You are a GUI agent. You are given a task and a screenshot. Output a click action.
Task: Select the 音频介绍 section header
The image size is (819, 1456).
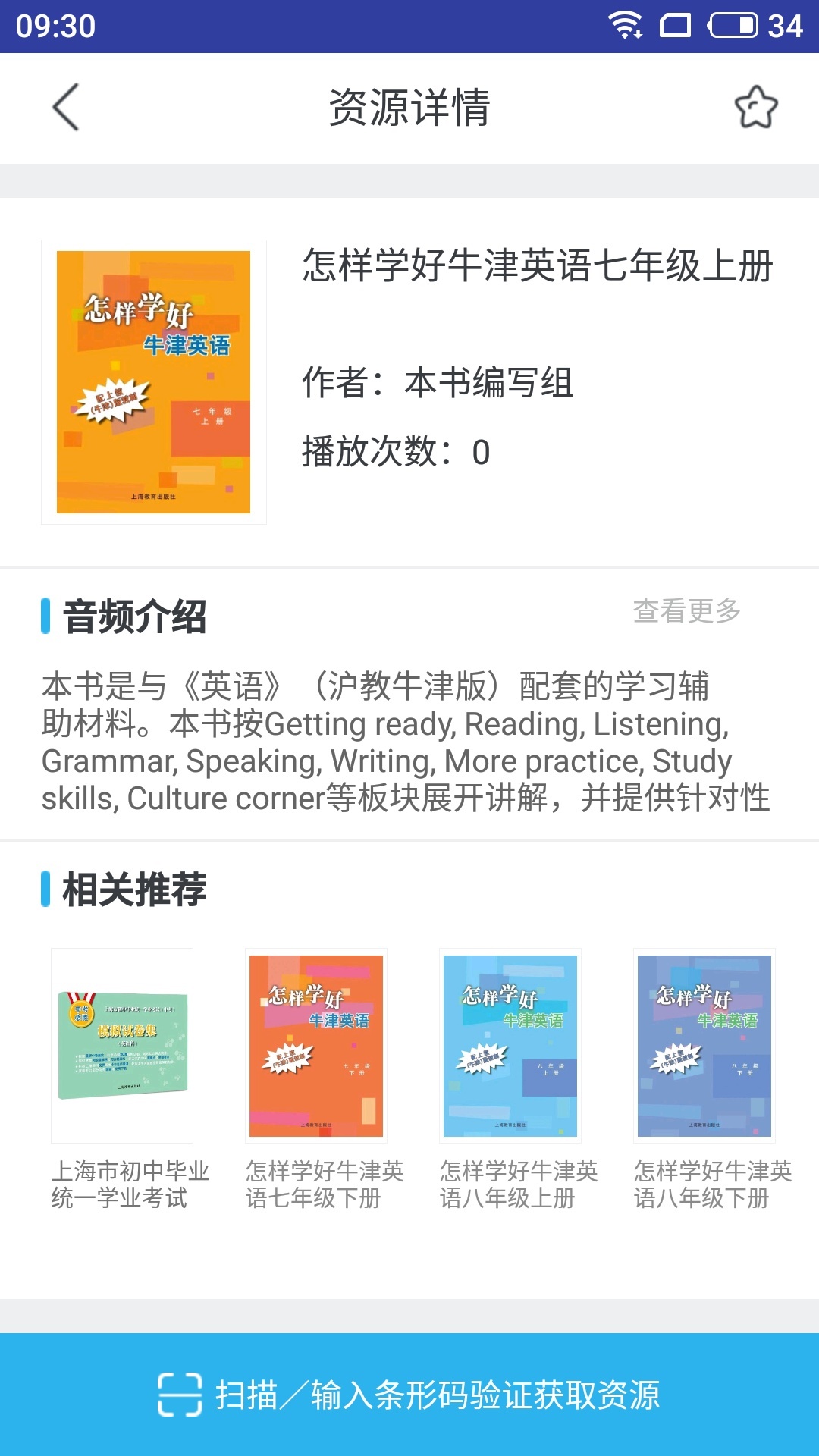tap(133, 615)
